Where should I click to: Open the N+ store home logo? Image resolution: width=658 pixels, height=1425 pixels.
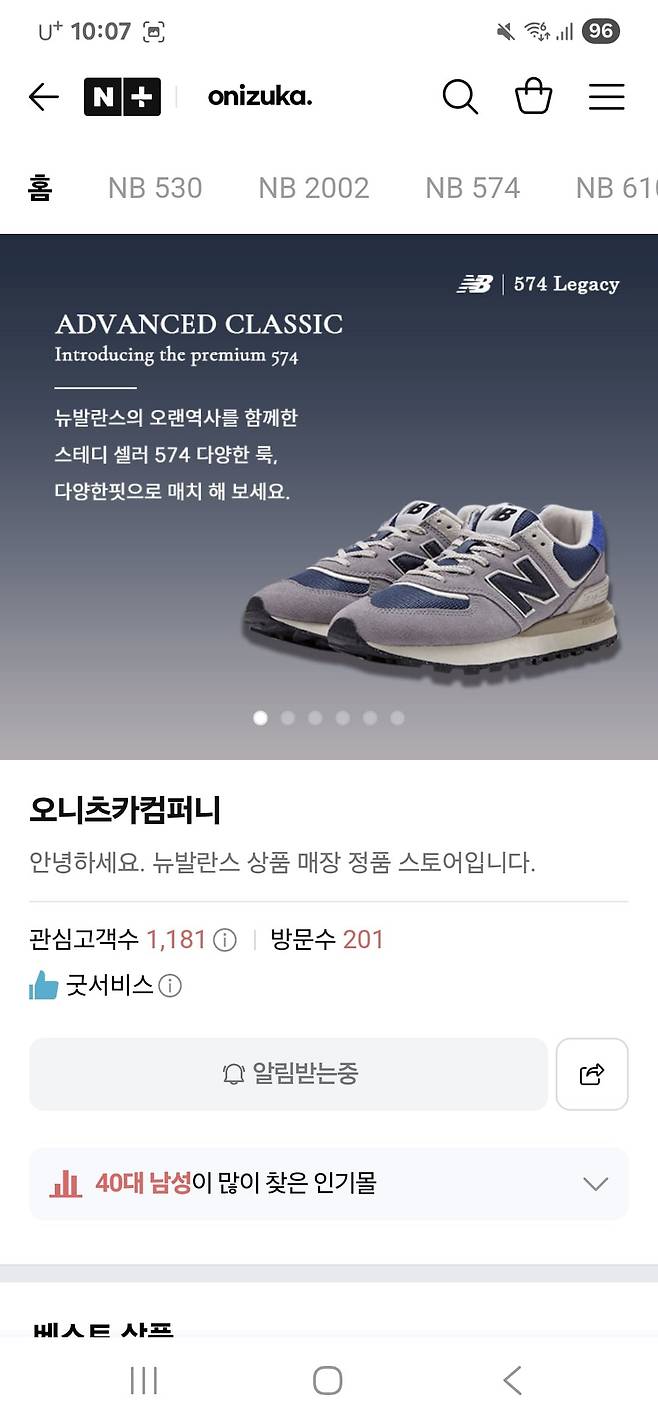tap(122, 97)
